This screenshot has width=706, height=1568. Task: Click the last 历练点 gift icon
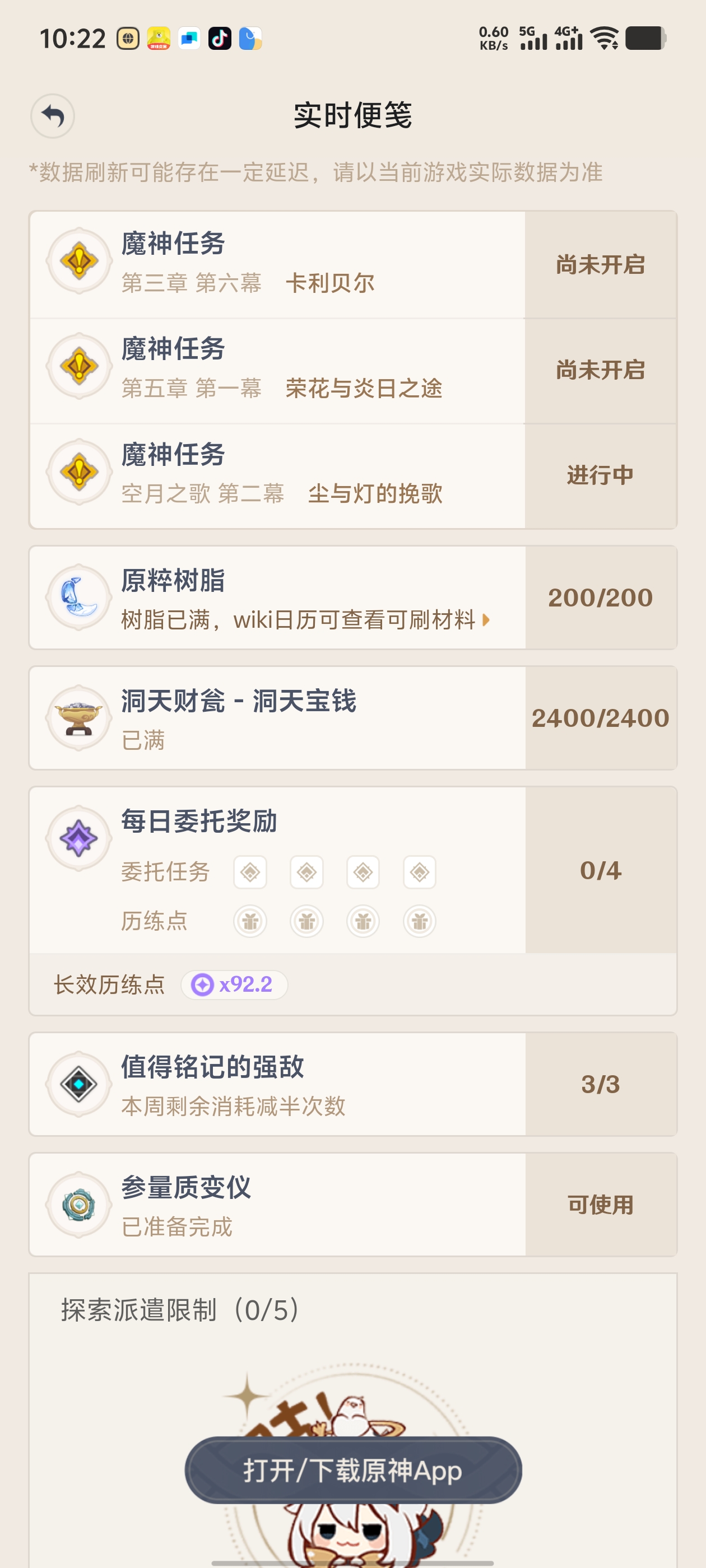[x=419, y=921]
